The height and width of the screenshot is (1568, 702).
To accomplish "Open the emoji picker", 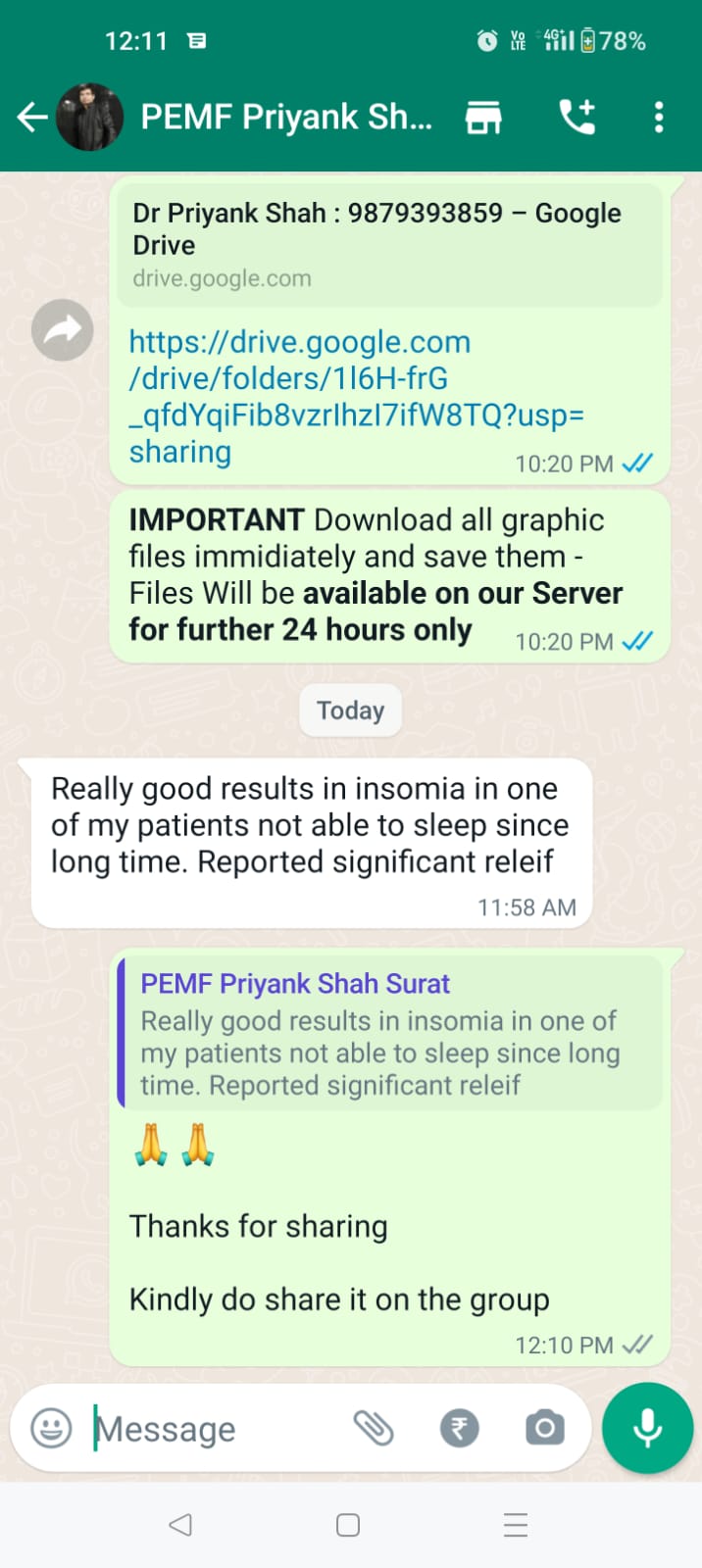I will [x=51, y=1428].
